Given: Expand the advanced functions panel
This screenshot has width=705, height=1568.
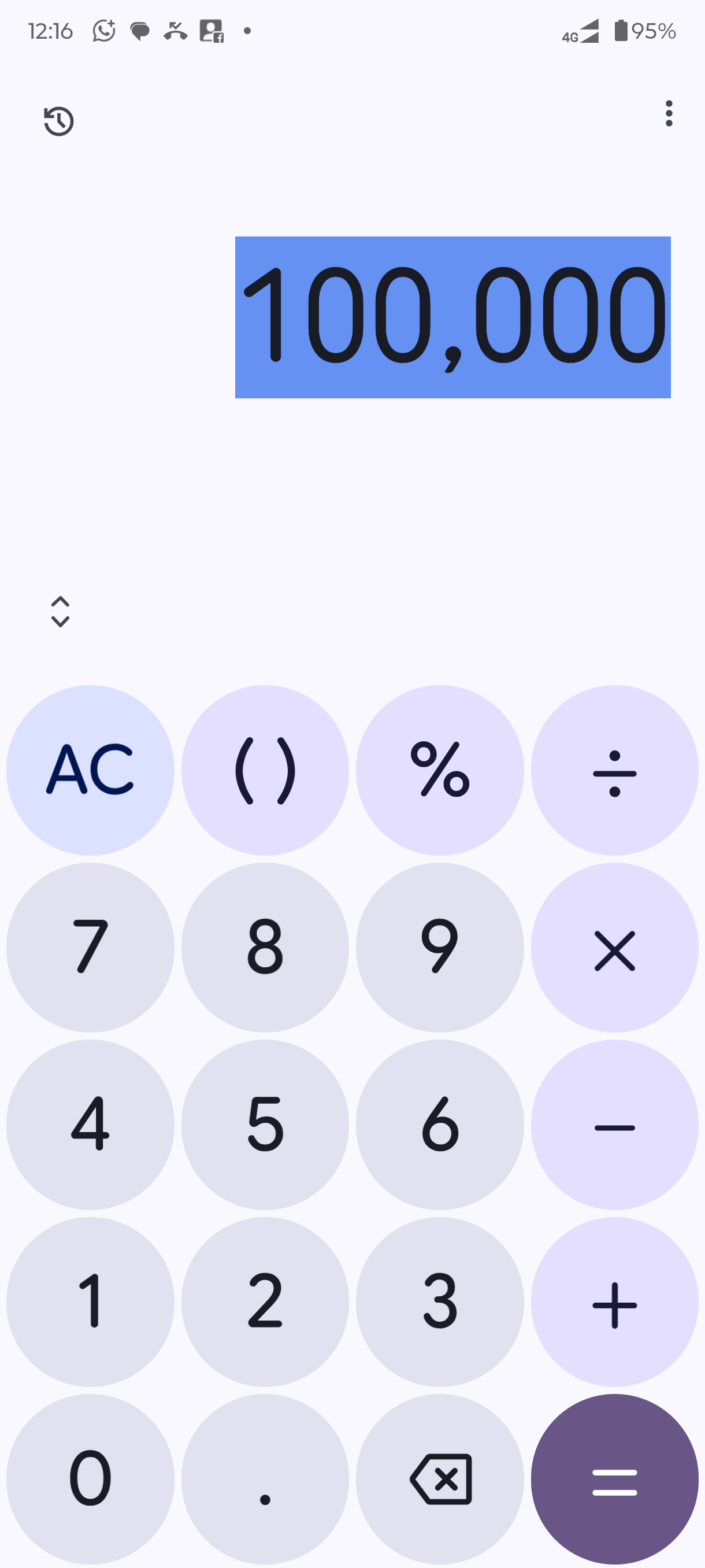Looking at the screenshot, I should point(60,611).
